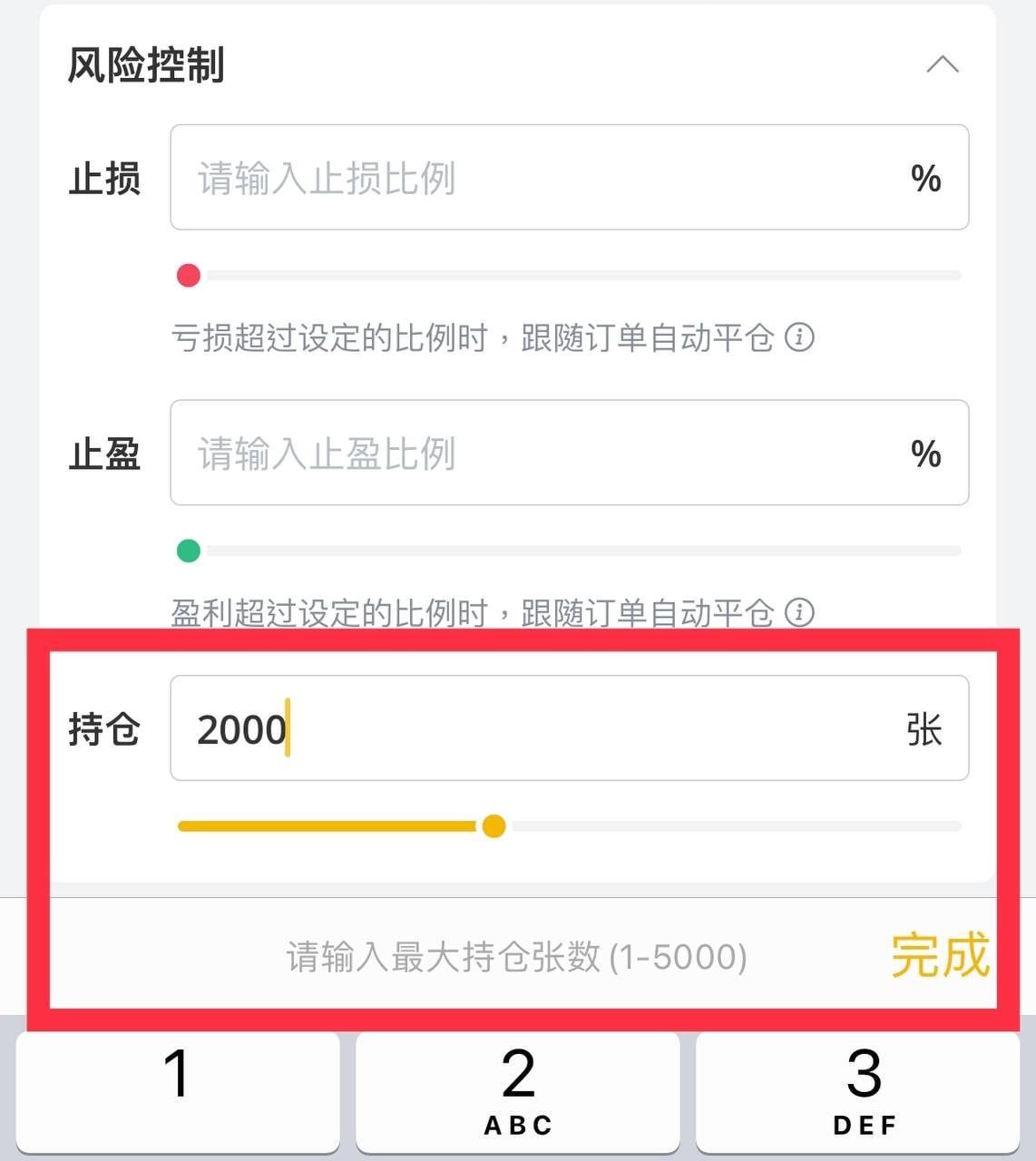The image size is (1036, 1161).
Task: Tap the 持仓 quantity input field
Action: [544, 728]
